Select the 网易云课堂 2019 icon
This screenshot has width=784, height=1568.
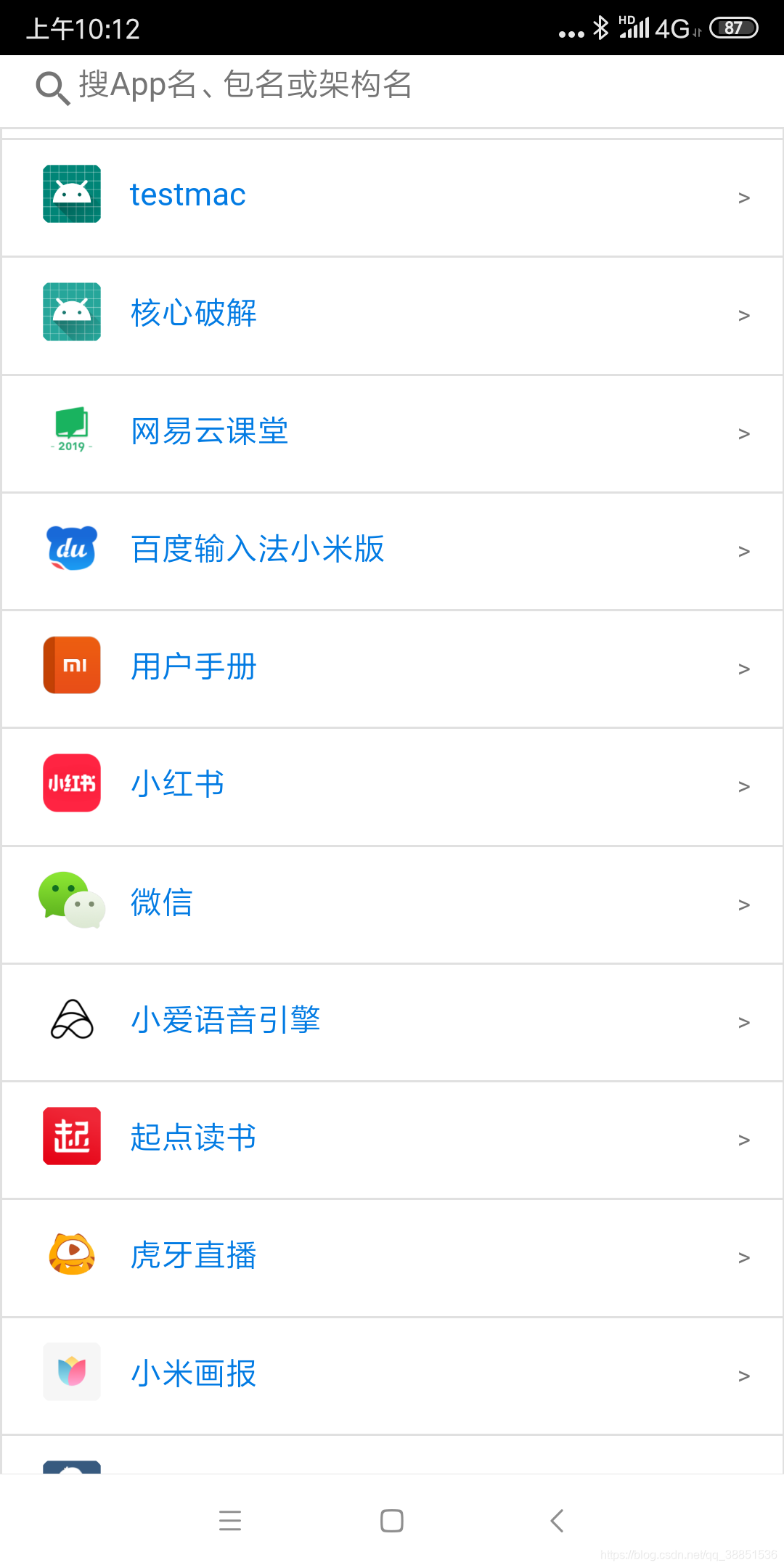(71, 430)
